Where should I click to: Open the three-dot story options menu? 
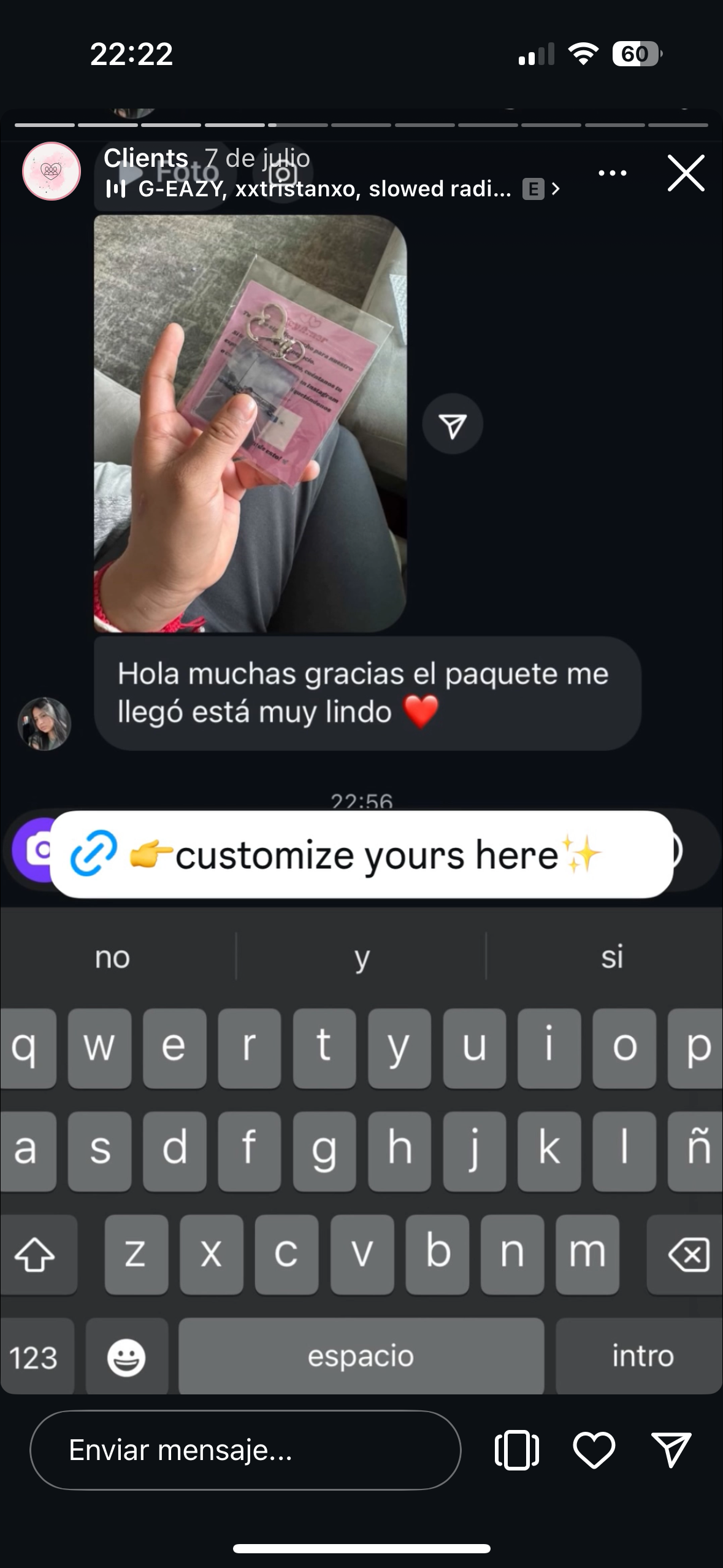pyautogui.click(x=612, y=173)
